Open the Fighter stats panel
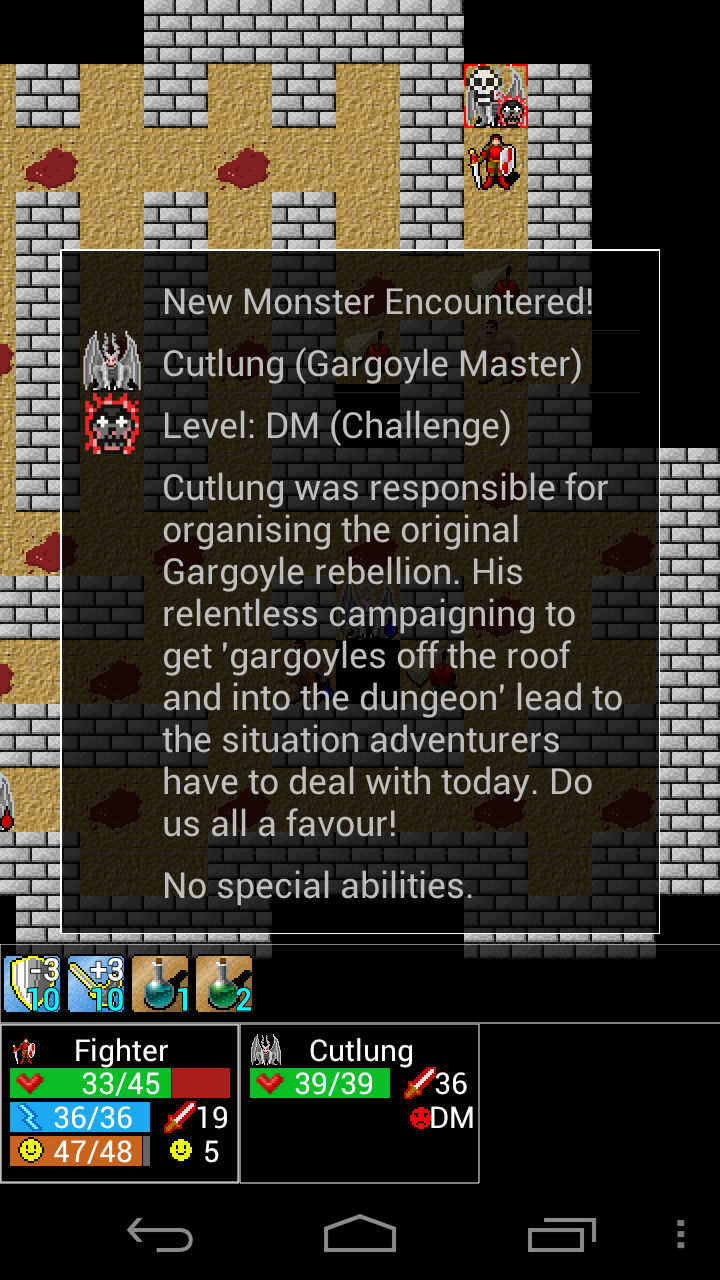 pos(120,1103)
